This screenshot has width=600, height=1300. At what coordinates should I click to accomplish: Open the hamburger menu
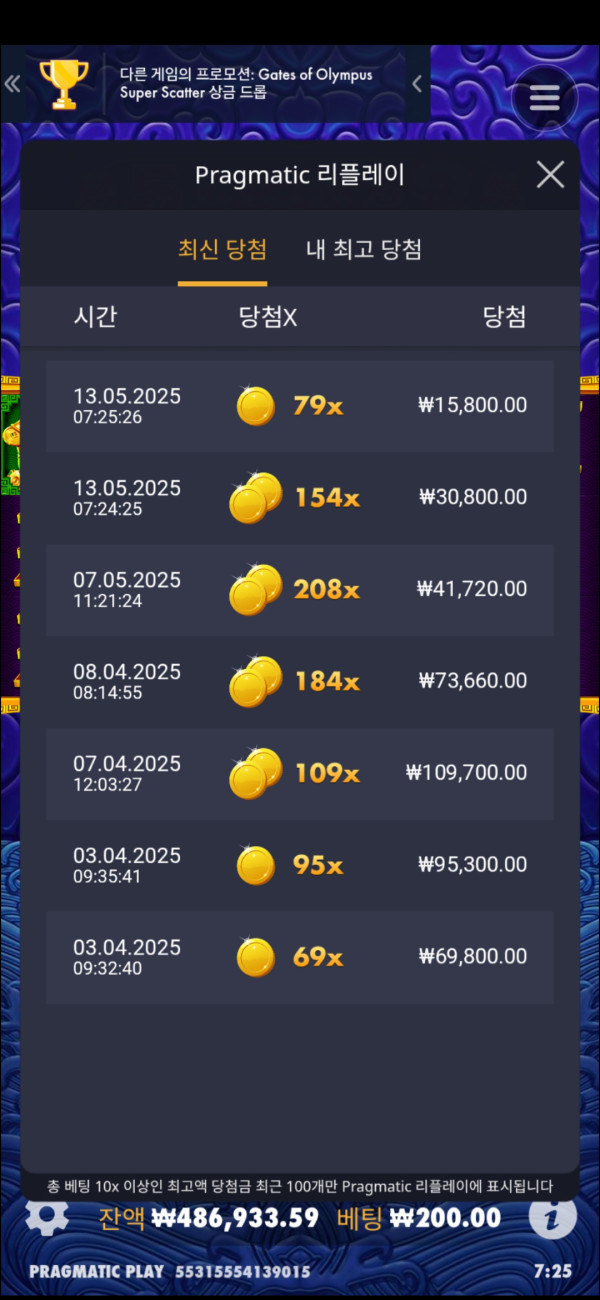click(544, 98)
